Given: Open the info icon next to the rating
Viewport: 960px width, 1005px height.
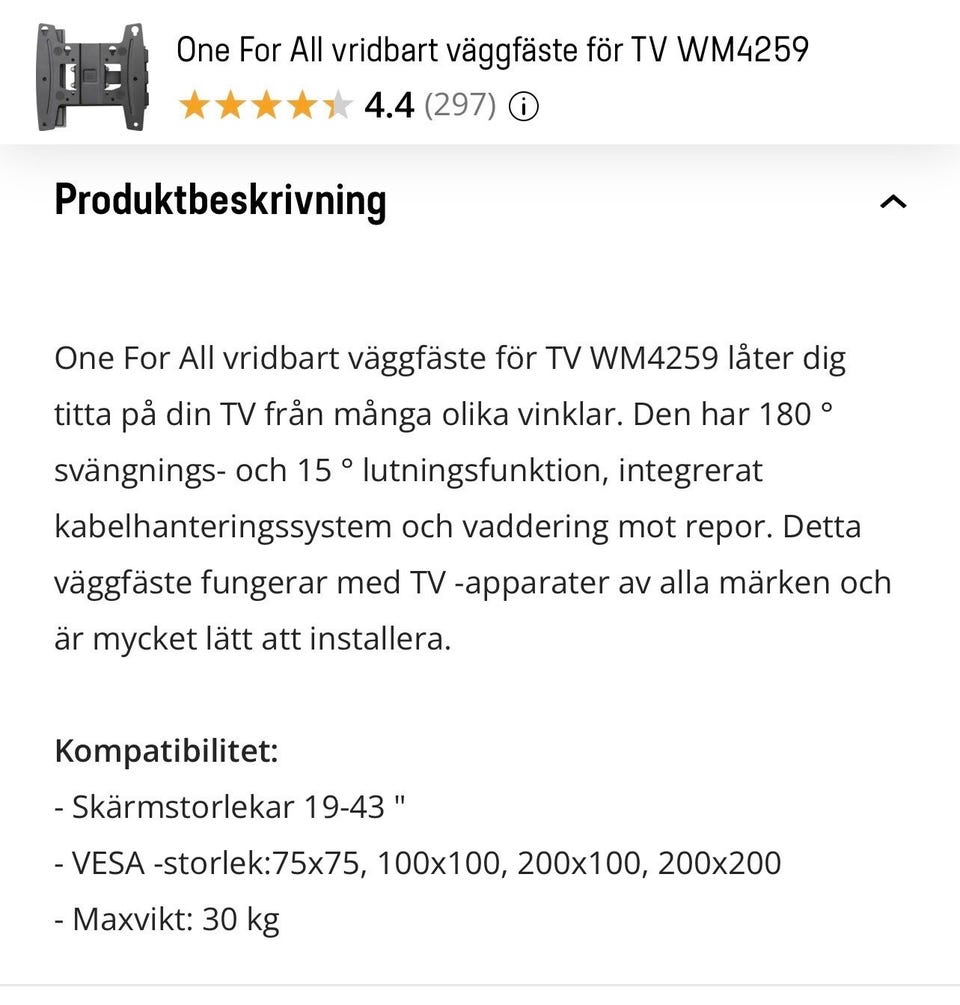Looking at the screenshot, I should point(524,105).
